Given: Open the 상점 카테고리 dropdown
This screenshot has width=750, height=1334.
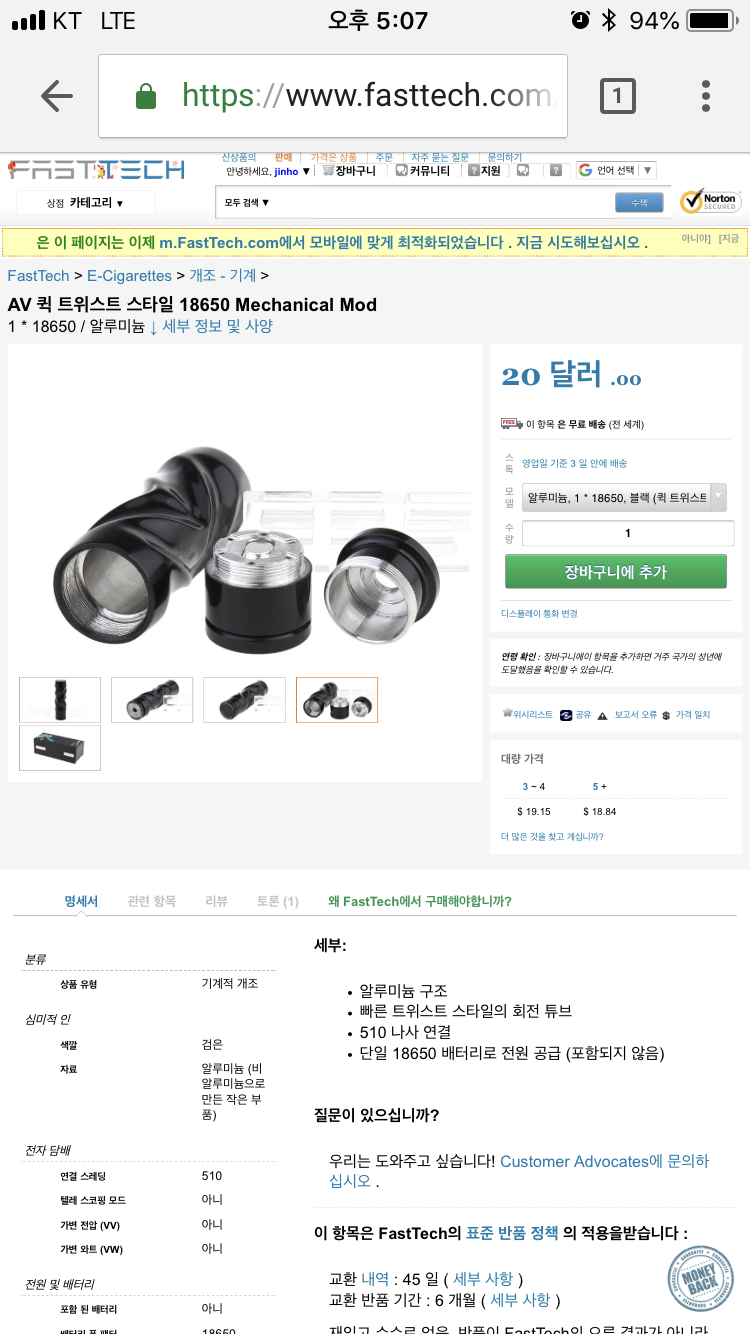Looking at the screenshot, I should [85, 203].
